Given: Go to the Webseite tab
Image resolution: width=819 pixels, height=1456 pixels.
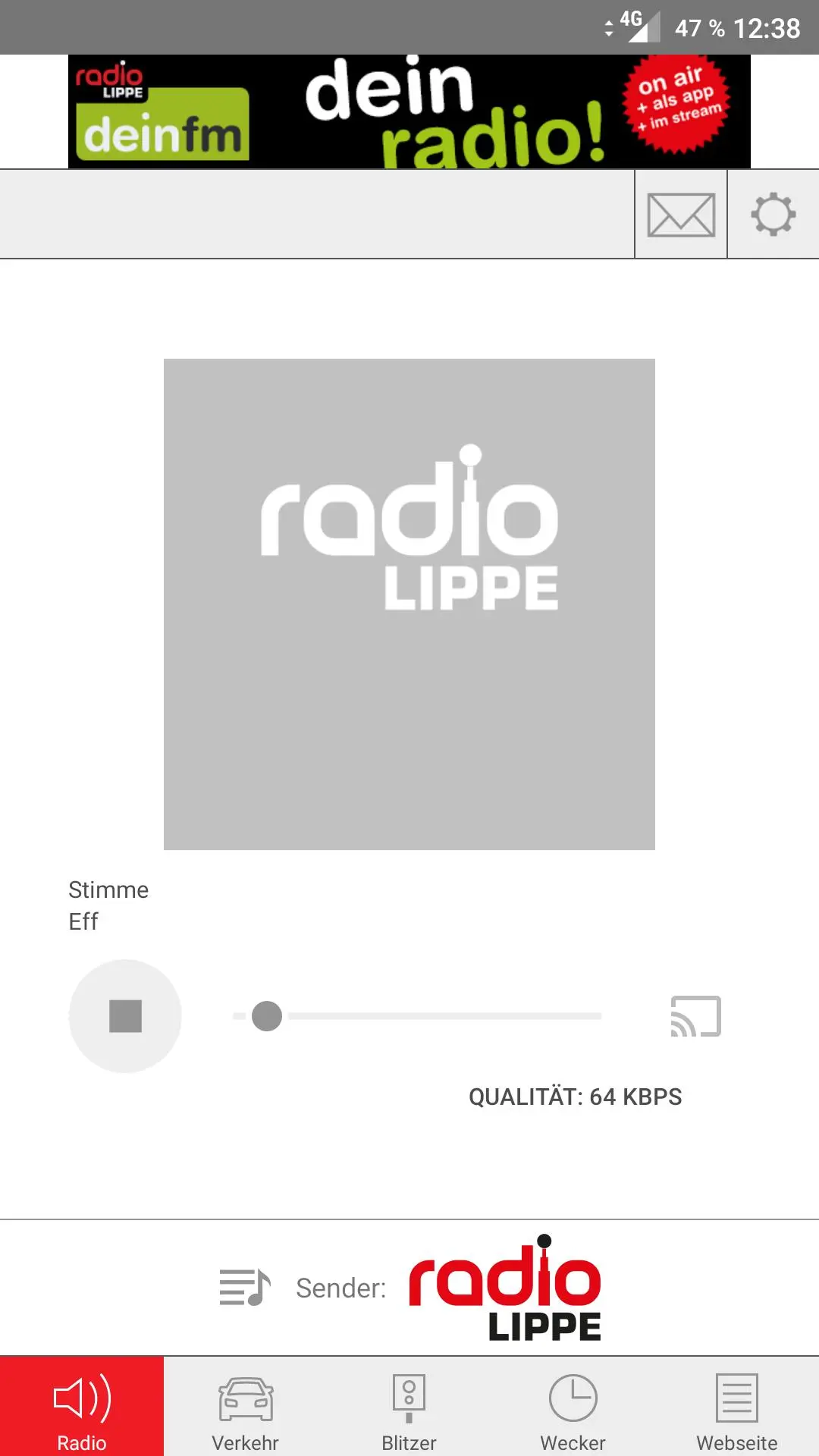Looking at the screenshot, I should (736, 1407).
